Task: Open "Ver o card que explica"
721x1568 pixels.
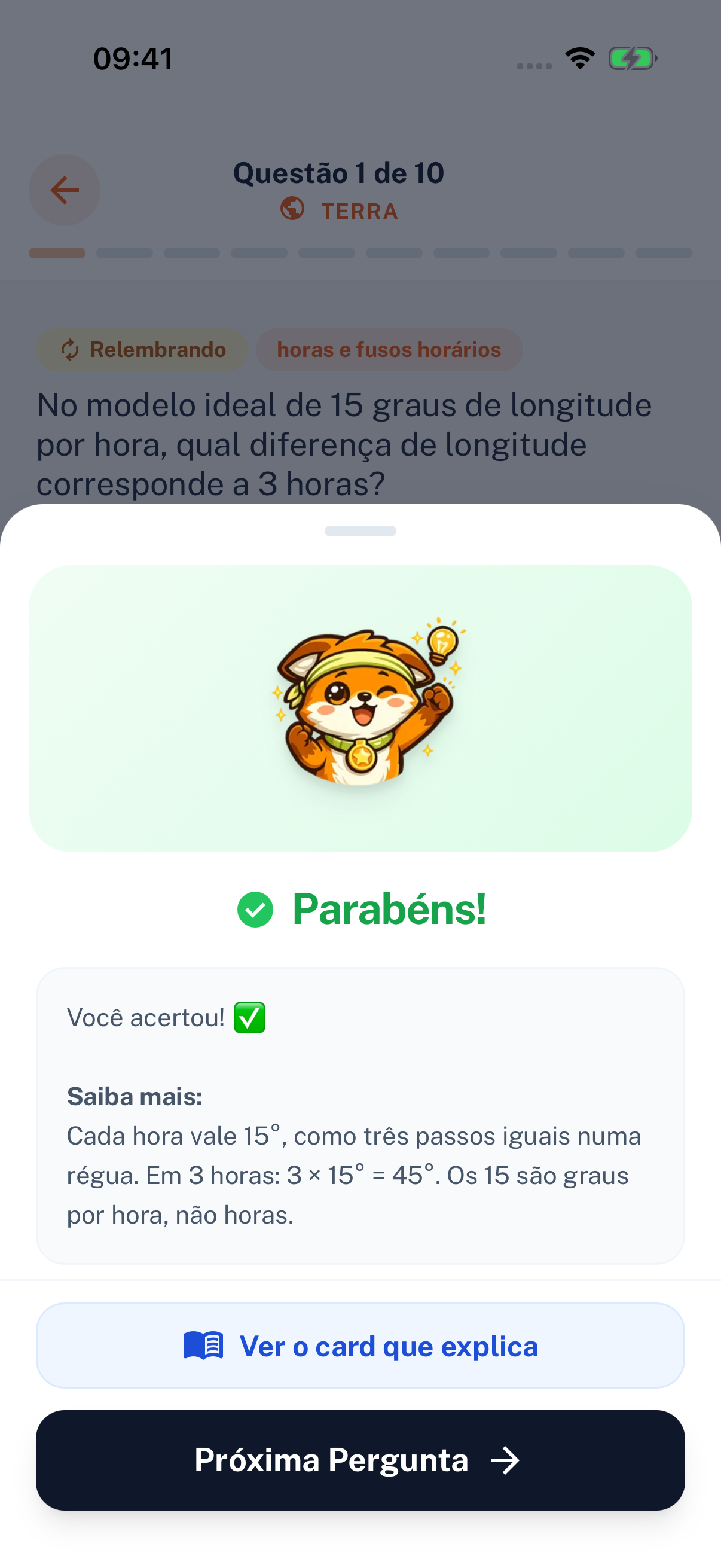Action: coord(360,1345)
